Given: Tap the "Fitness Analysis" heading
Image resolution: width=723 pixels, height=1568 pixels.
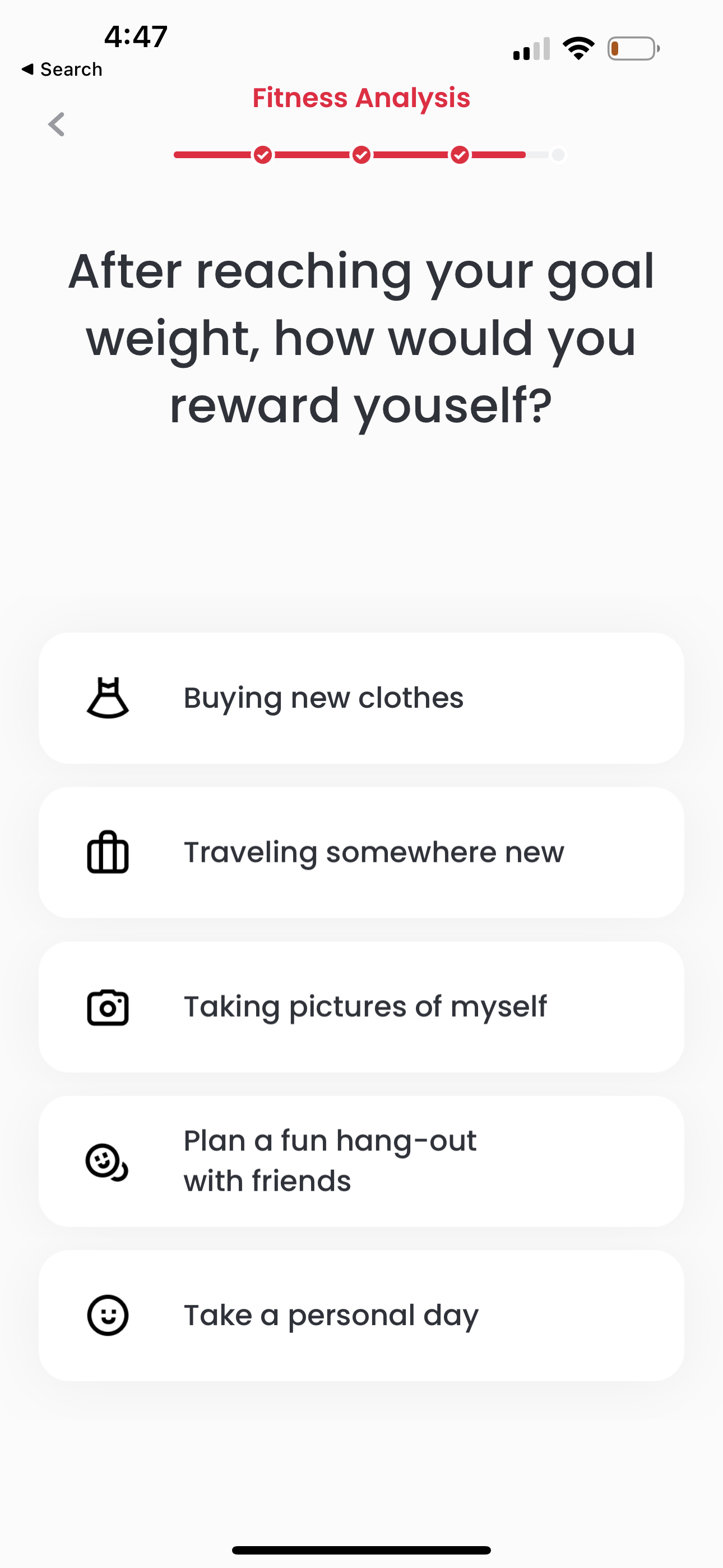Looking at the screenshot, I should pos(361,98).
